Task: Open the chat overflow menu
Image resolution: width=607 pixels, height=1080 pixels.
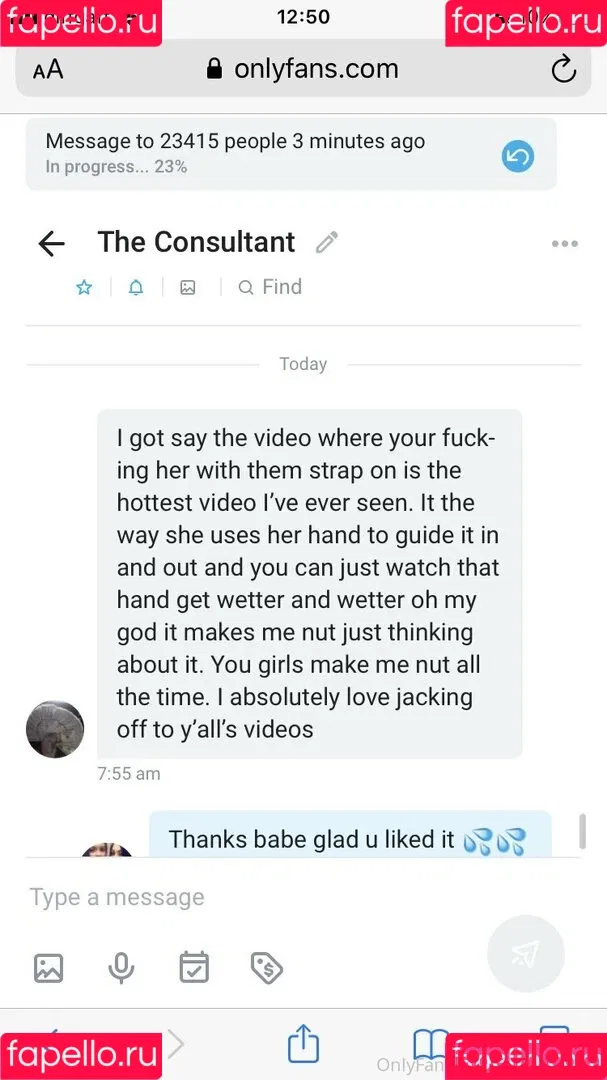Action: 564,243
